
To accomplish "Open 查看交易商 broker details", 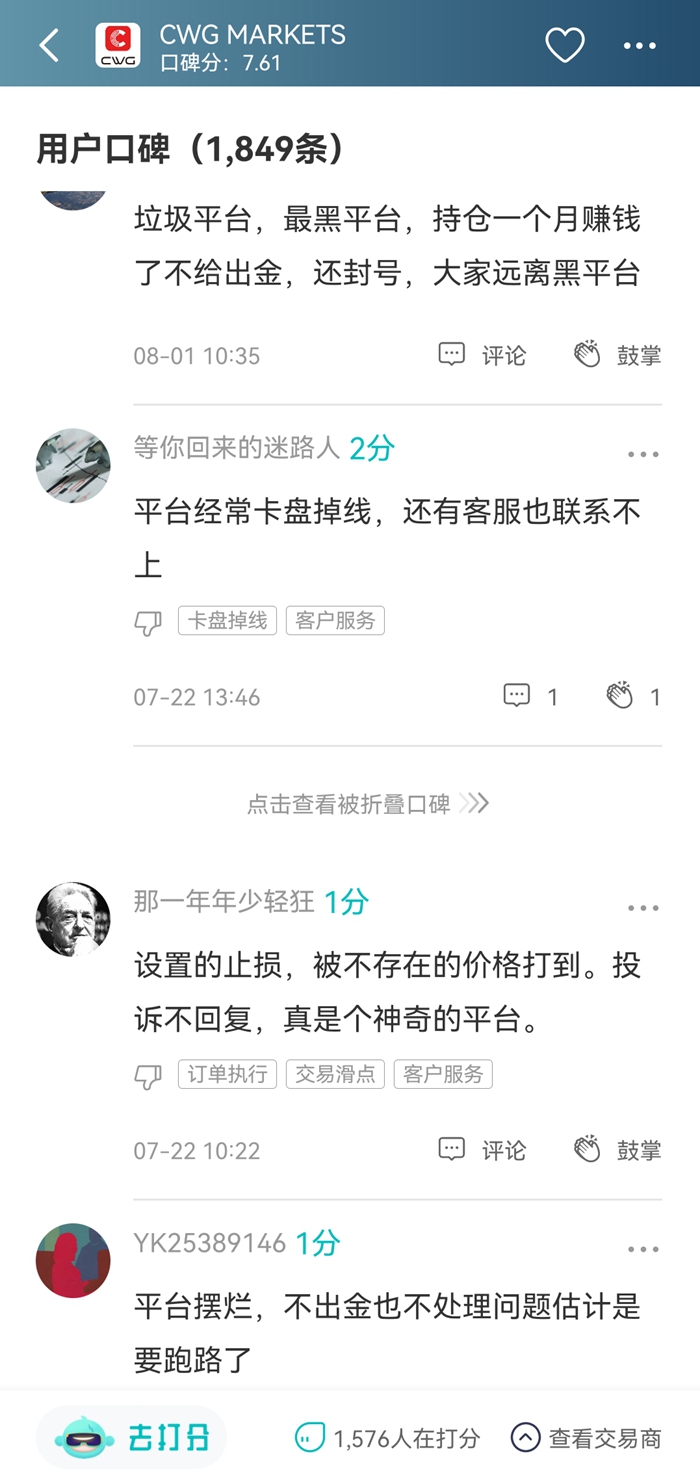I will [586, 1438].
